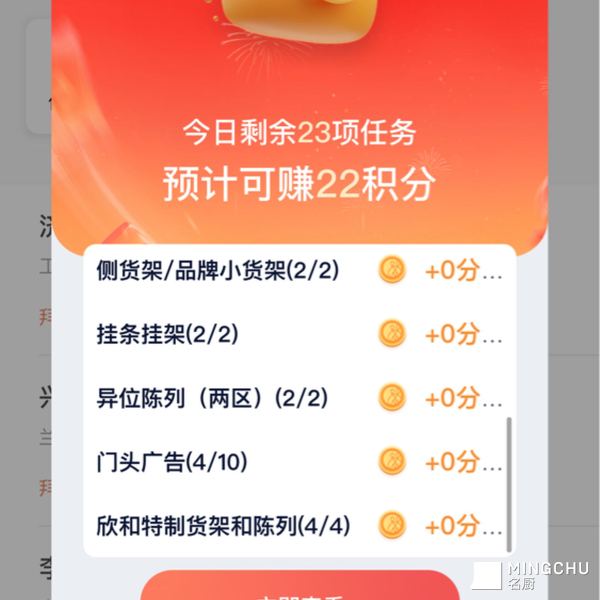Tap the red button below the task list

coord(300,587)
